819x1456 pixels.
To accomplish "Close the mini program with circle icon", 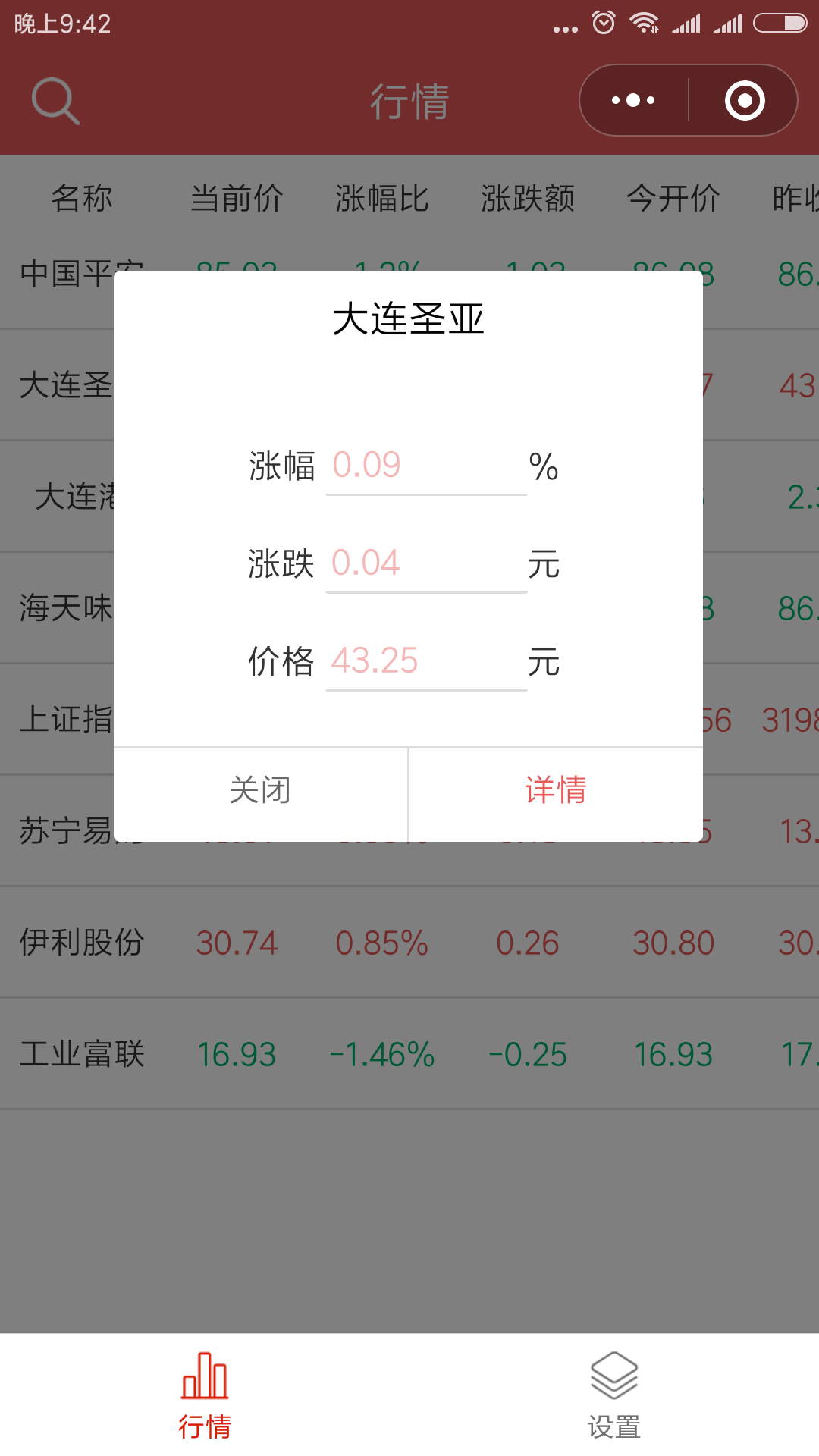I will coord(744,100).
